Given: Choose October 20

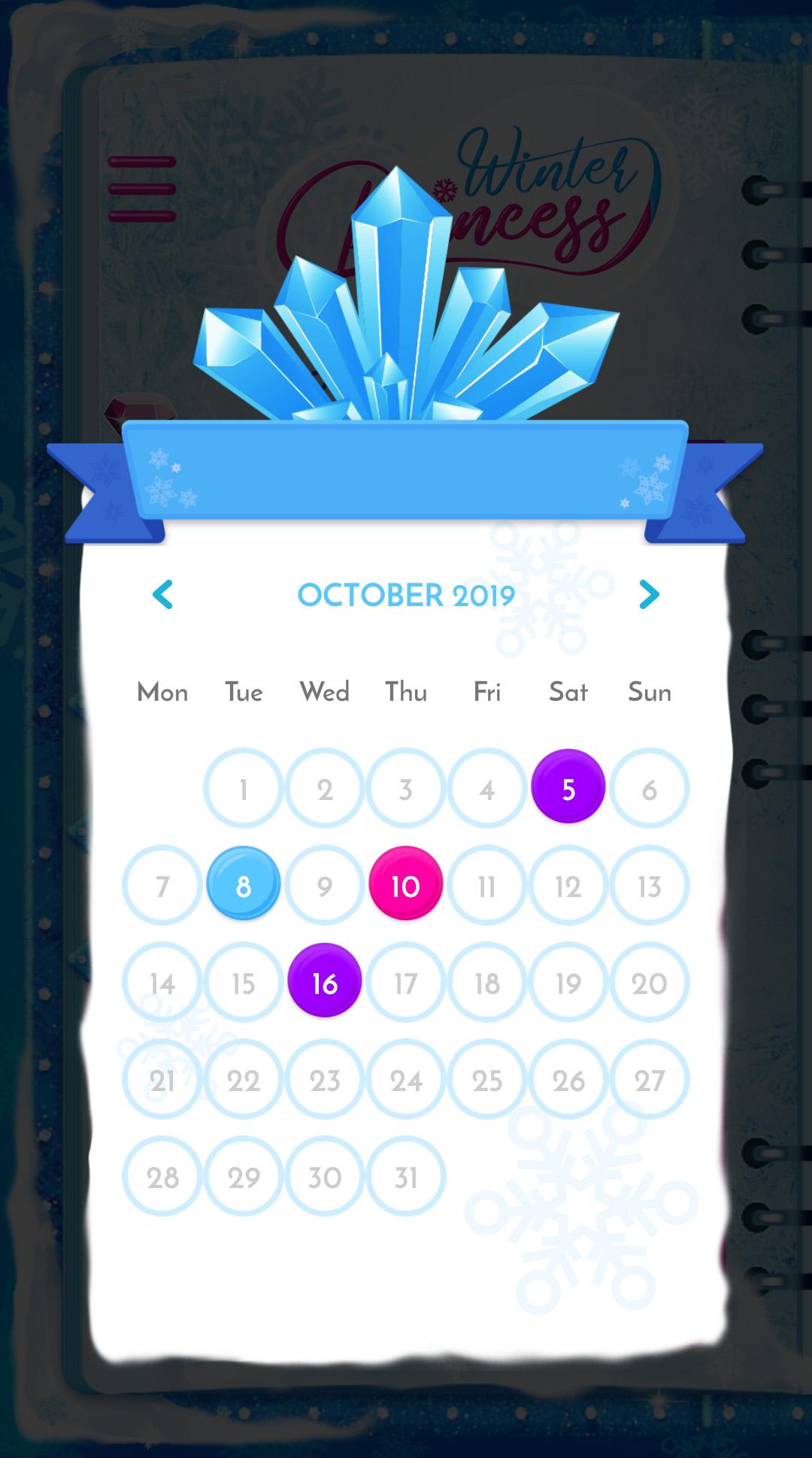Looking at the screenshot, I should [x=649, y=982].
